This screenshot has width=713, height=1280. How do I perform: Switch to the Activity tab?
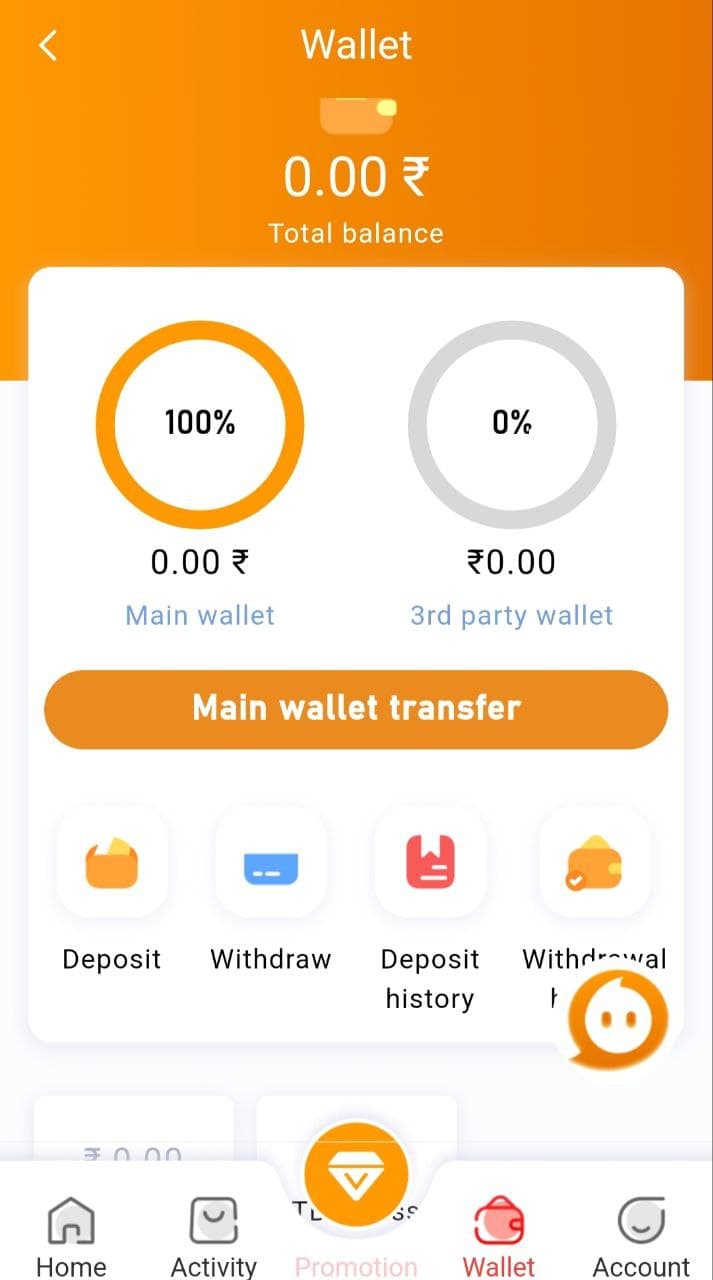214,1237
